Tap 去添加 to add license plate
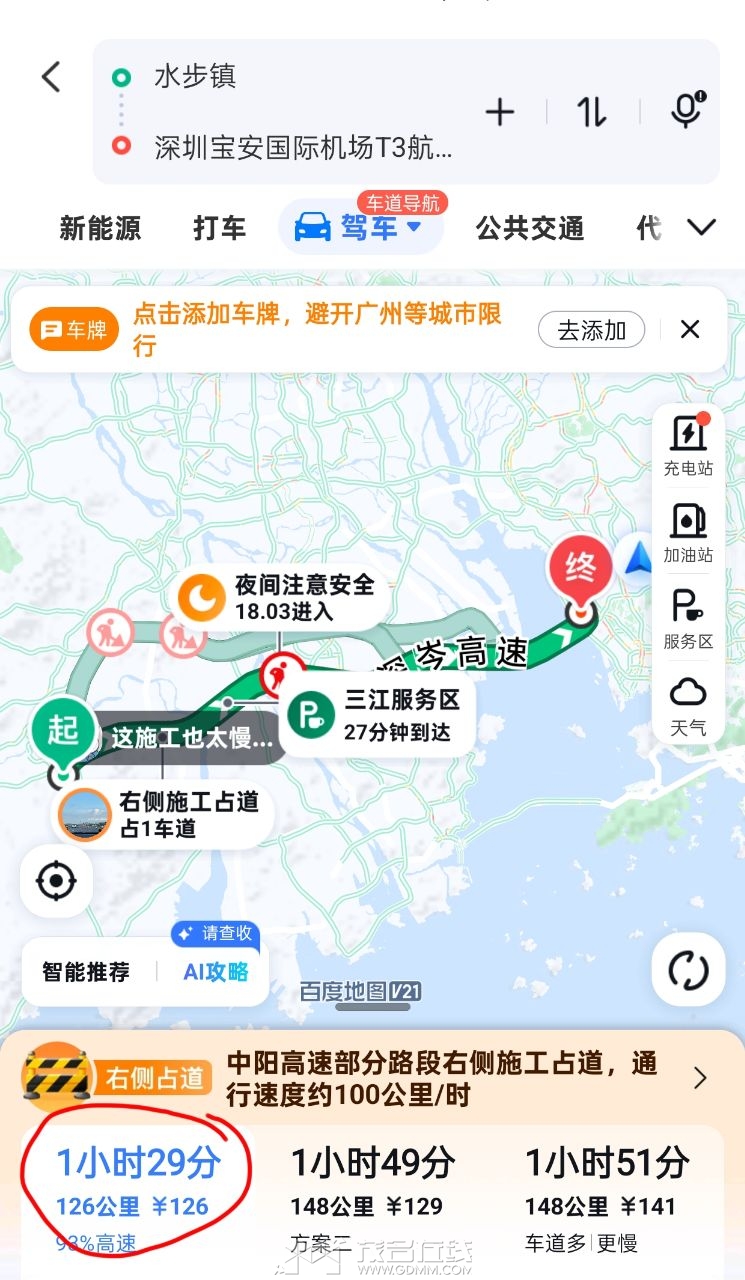Viewport: 745px width, 1280px height. click(x=591, y=330)
